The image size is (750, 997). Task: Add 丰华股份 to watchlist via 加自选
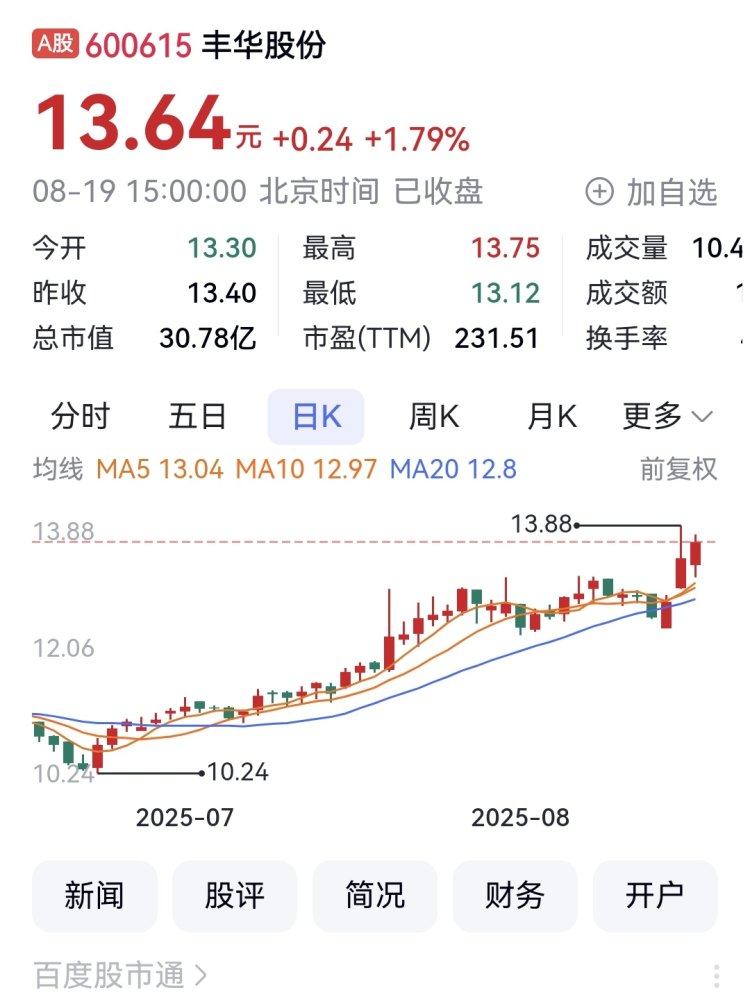click(x=652, y=192)
